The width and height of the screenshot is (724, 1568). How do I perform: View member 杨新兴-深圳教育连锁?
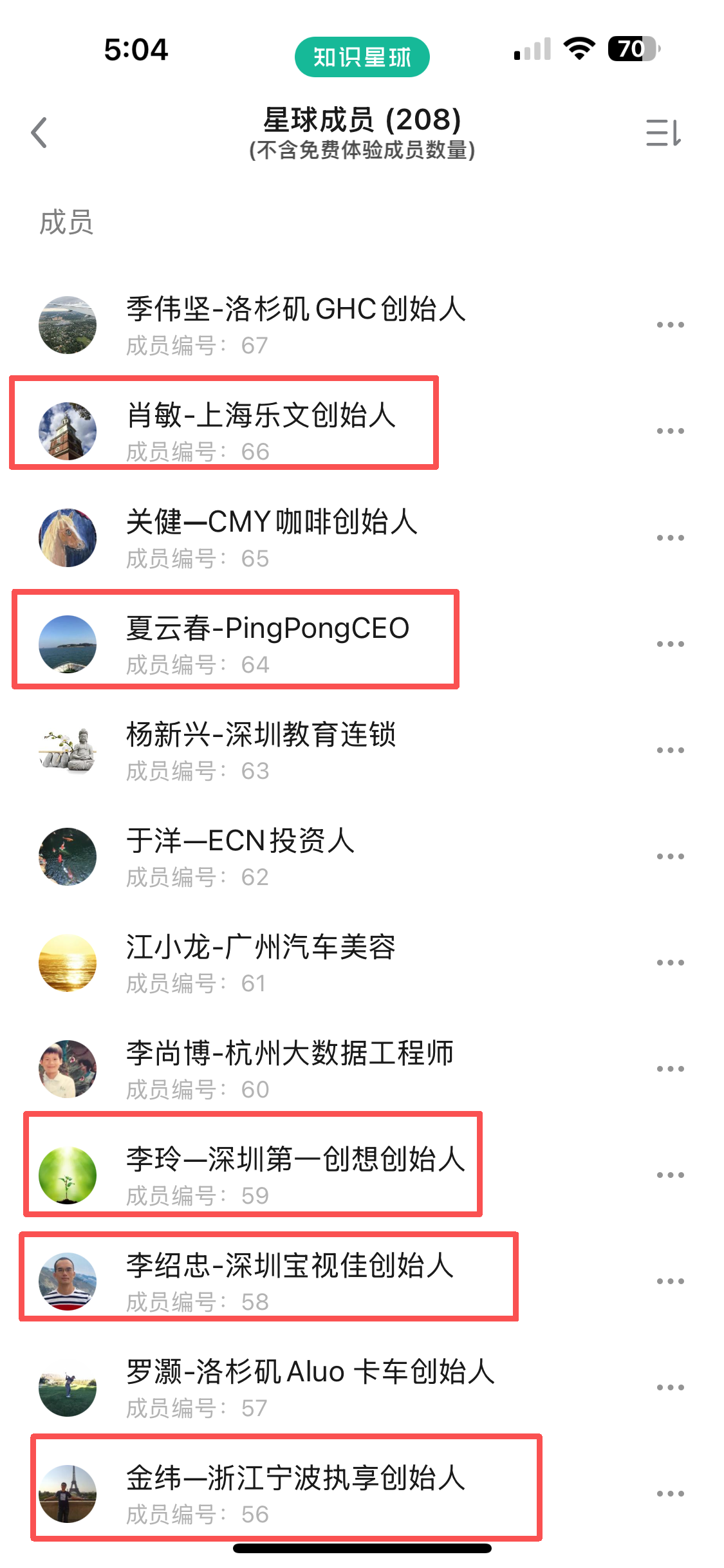click(x=260, y=750)
